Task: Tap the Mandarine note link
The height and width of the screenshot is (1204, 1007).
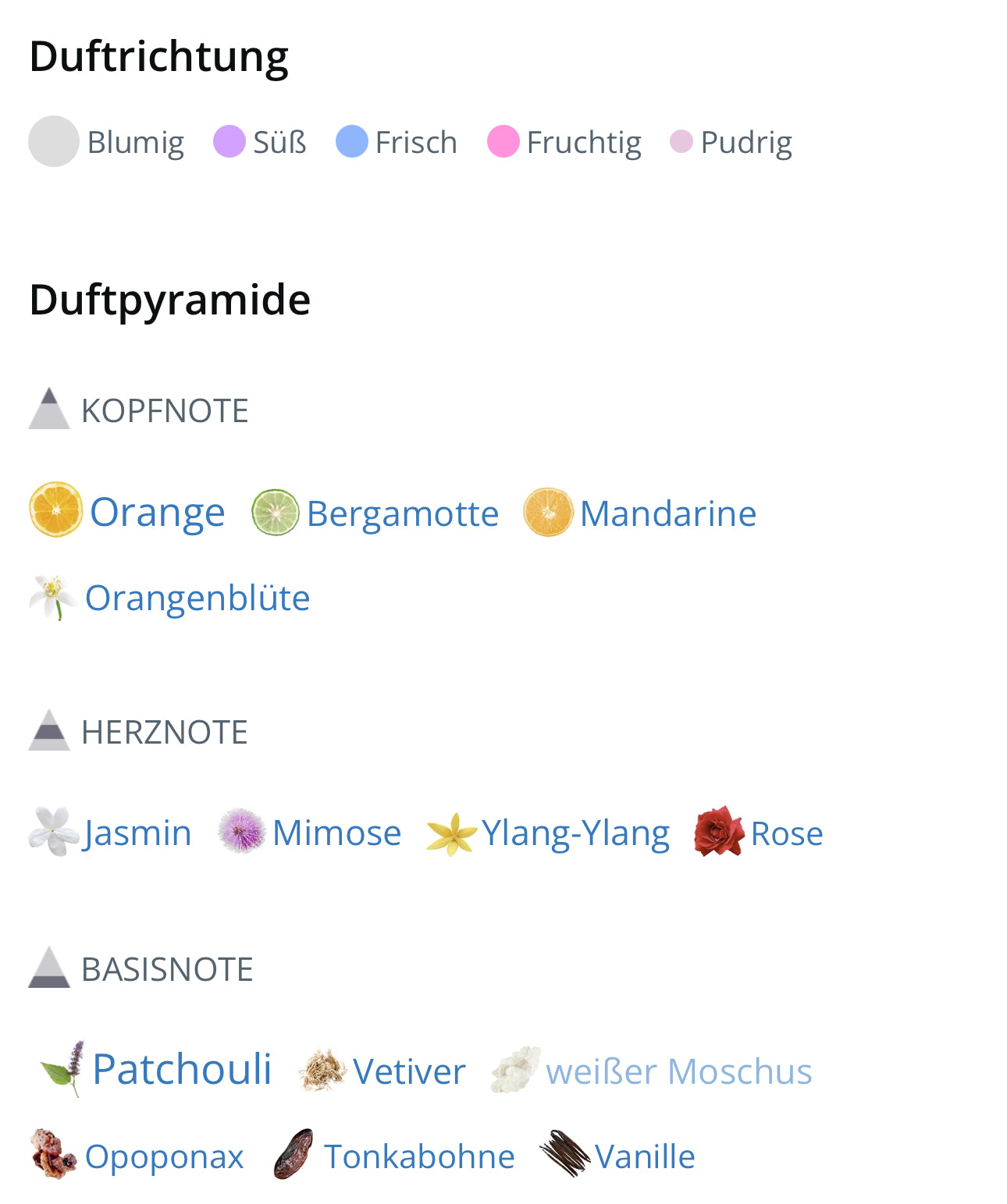Action: coord(667,513)
